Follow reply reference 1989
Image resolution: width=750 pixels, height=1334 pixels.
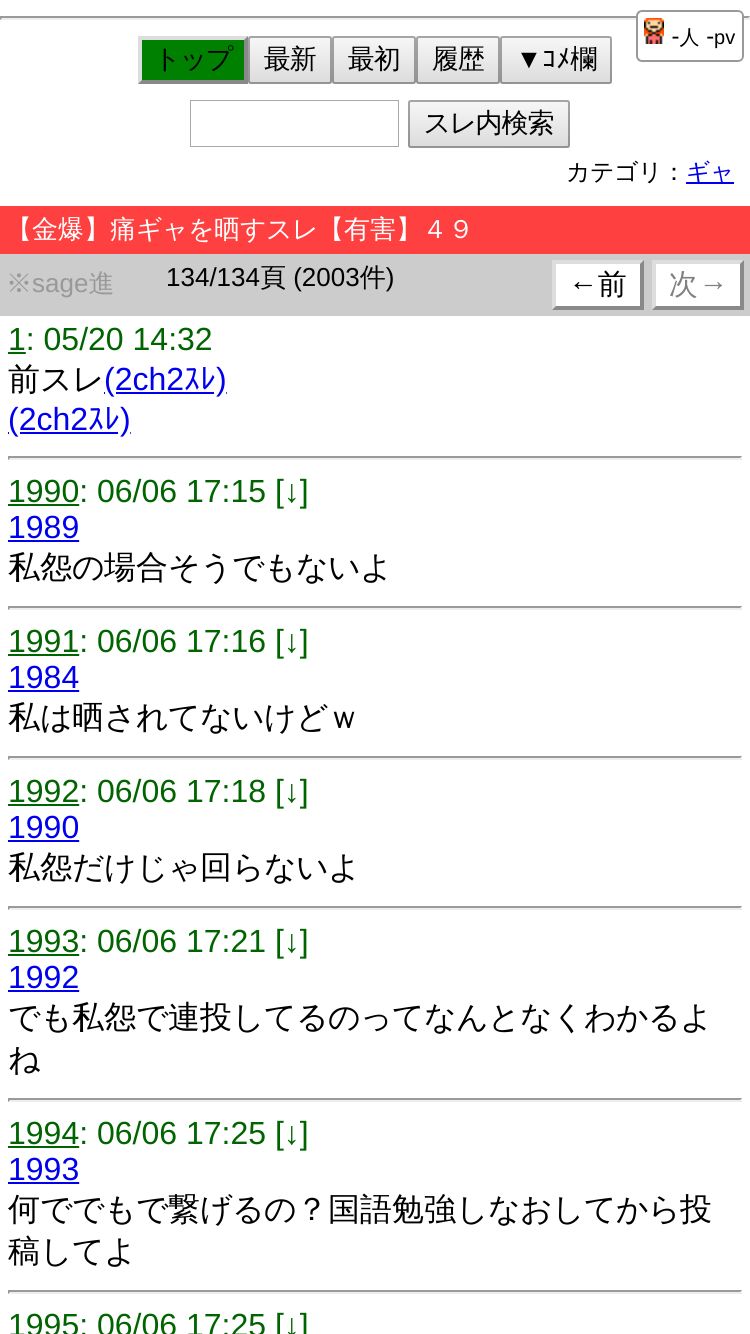(x=43, y=528)
